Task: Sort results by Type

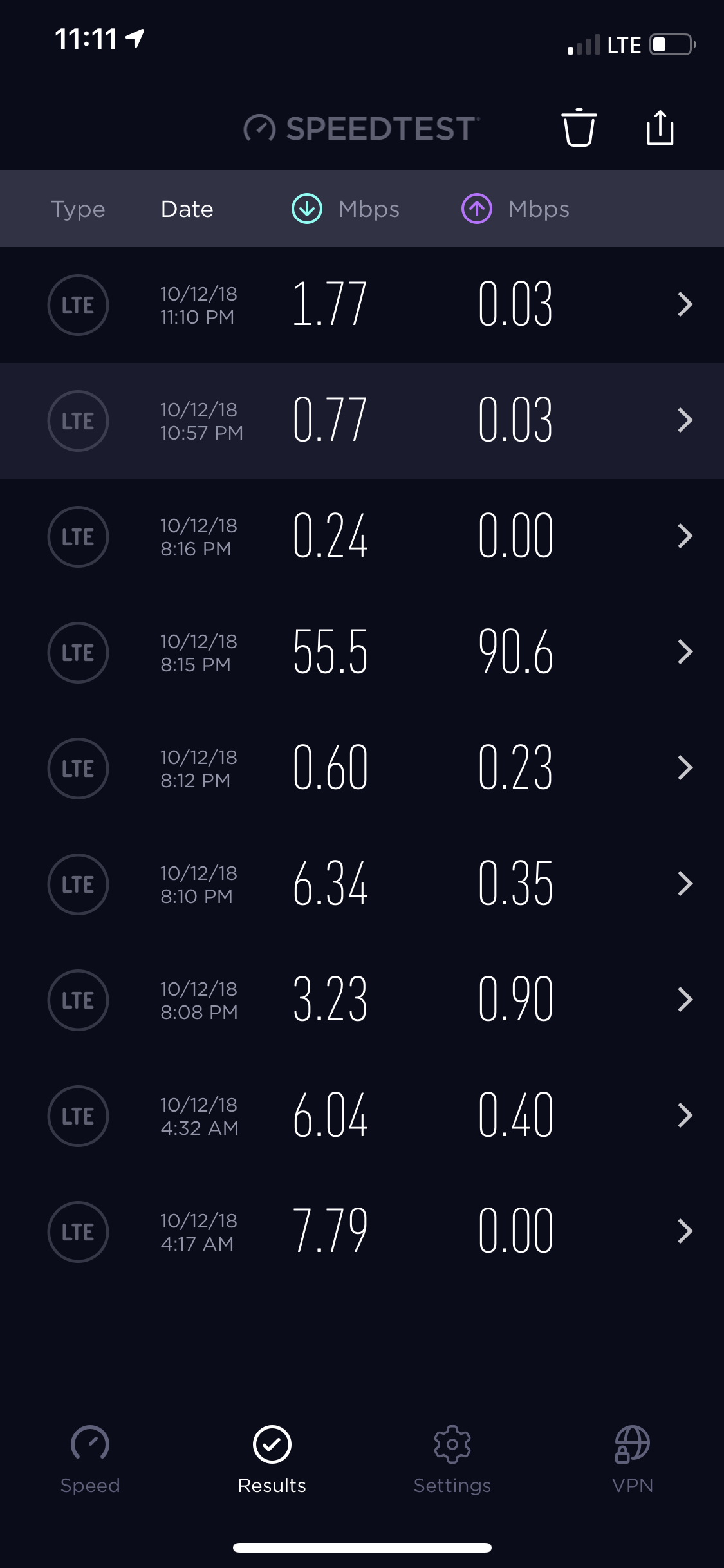Action: click(x=78, y=209)
